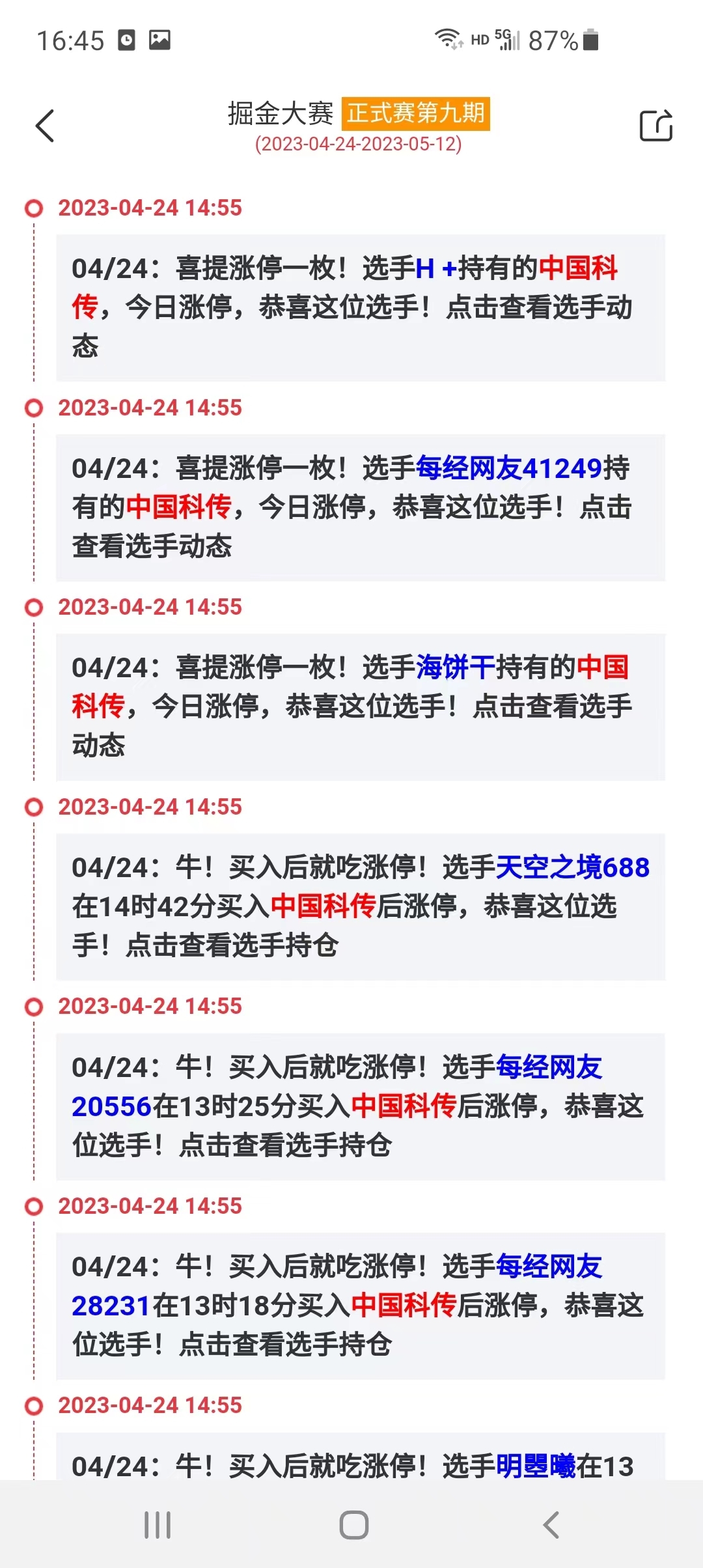The height and width of the screenshot is (1568, 703).
Task: Open recent apps from navigation bar
Action: [x=158, y=1525]
